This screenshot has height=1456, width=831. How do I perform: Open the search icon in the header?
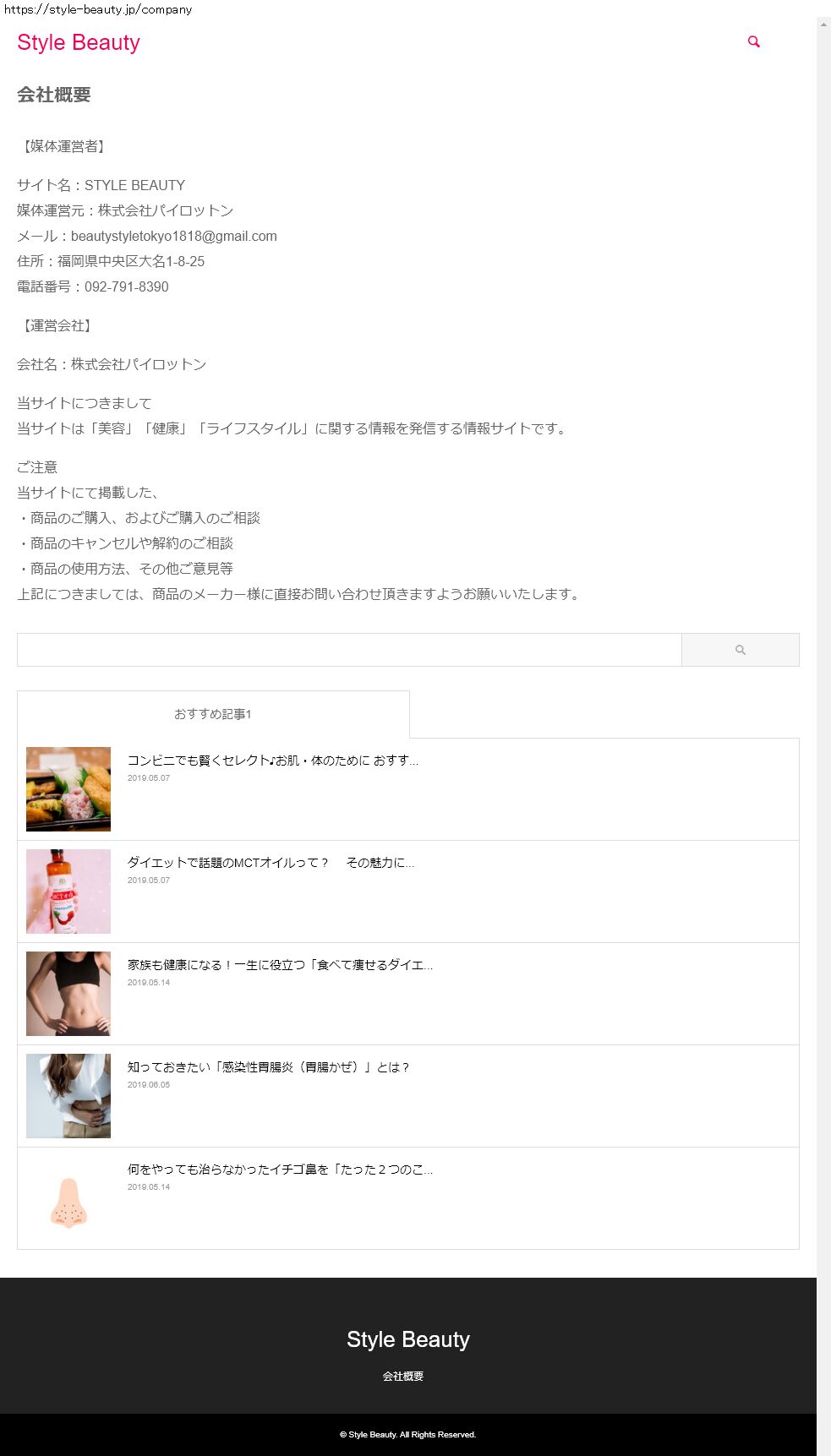(x=753, y=41)
